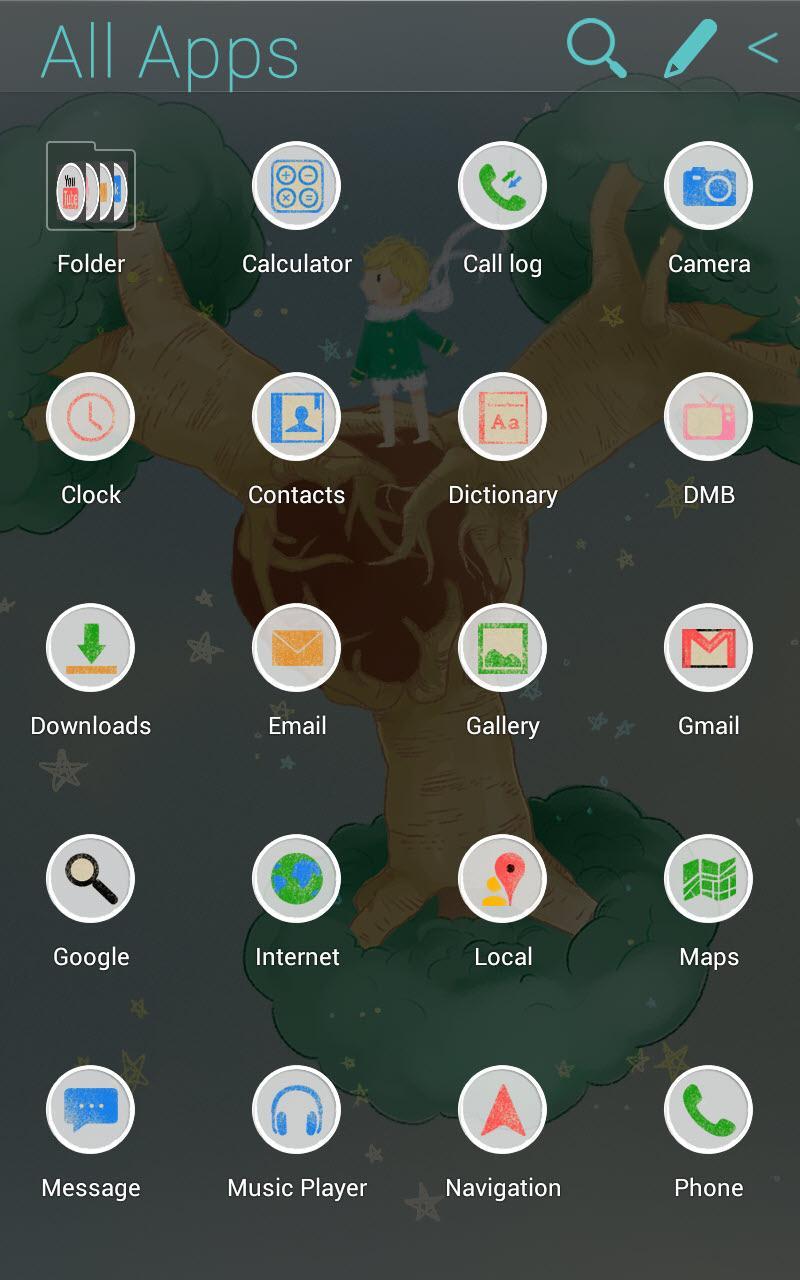Image resolution: width=800 pixels, height=1280 pixels.
Task: Open the Maps app
Action: click(709, 878)
